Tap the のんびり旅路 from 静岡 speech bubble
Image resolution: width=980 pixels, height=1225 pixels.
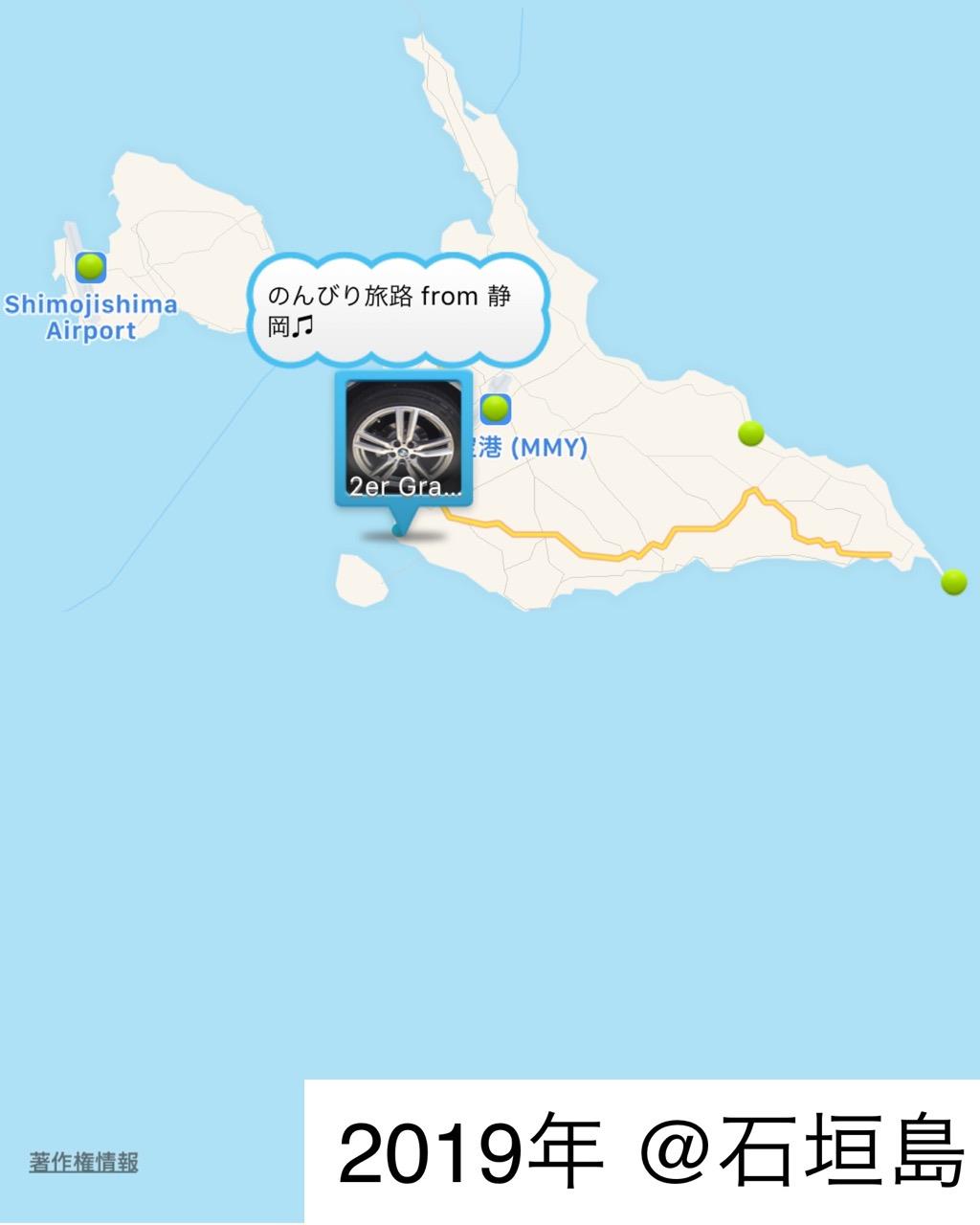click(398, 310)
